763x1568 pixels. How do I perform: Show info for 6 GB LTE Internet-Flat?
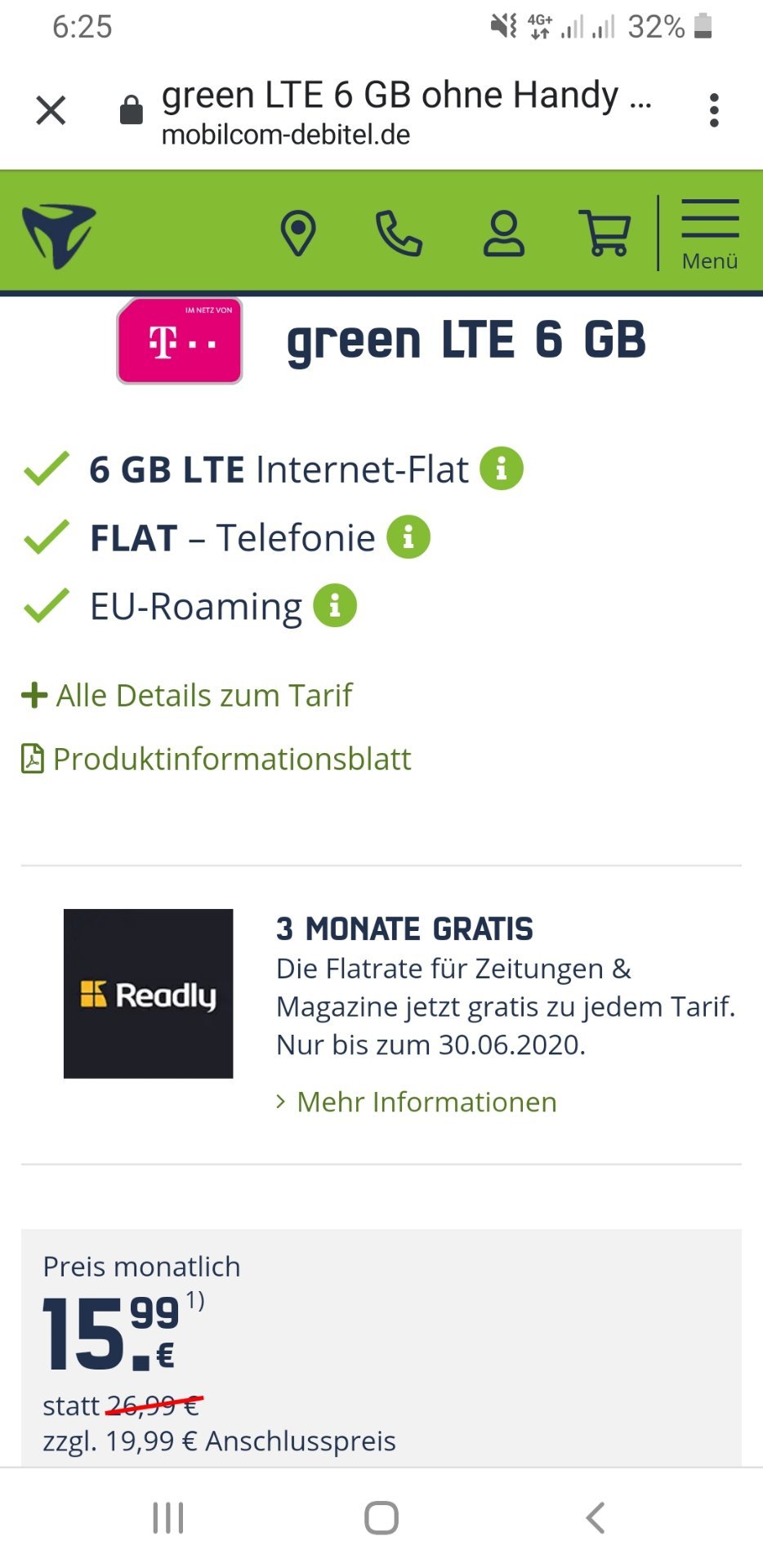[502, 469]
